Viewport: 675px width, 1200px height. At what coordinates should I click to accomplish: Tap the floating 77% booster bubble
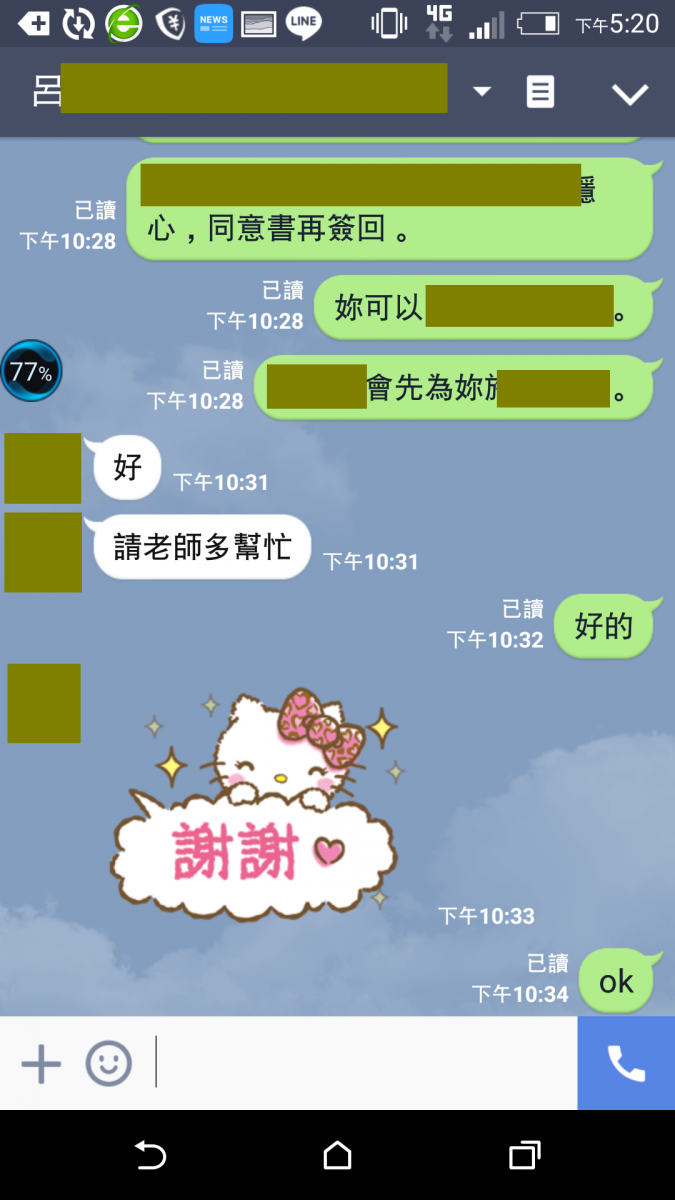tap(31, 372)
